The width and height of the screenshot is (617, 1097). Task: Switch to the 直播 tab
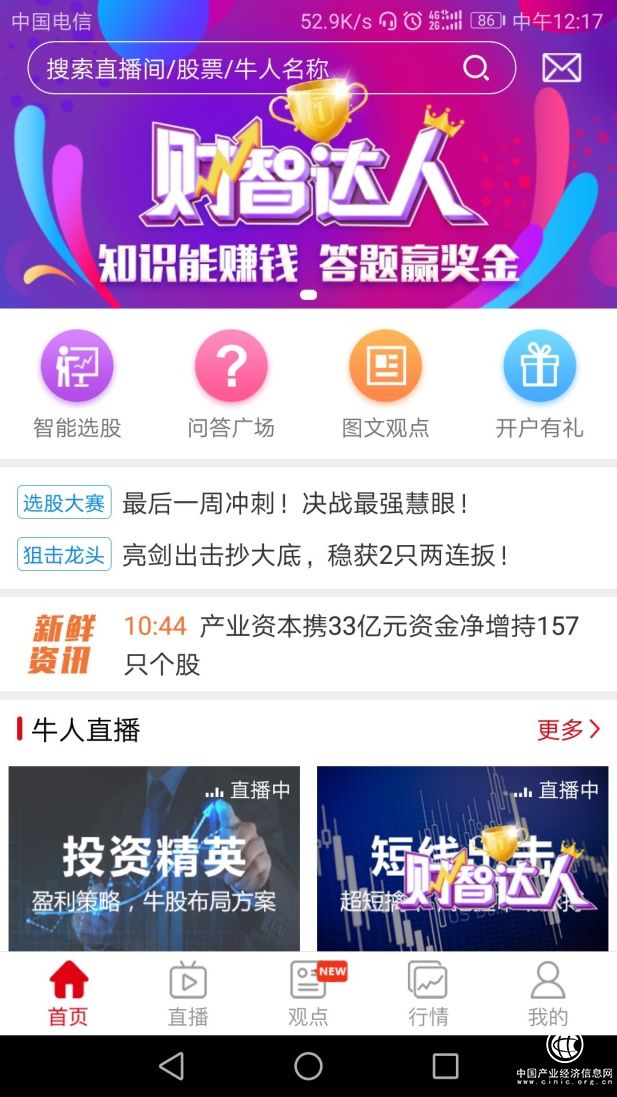[x=188, y=993]
